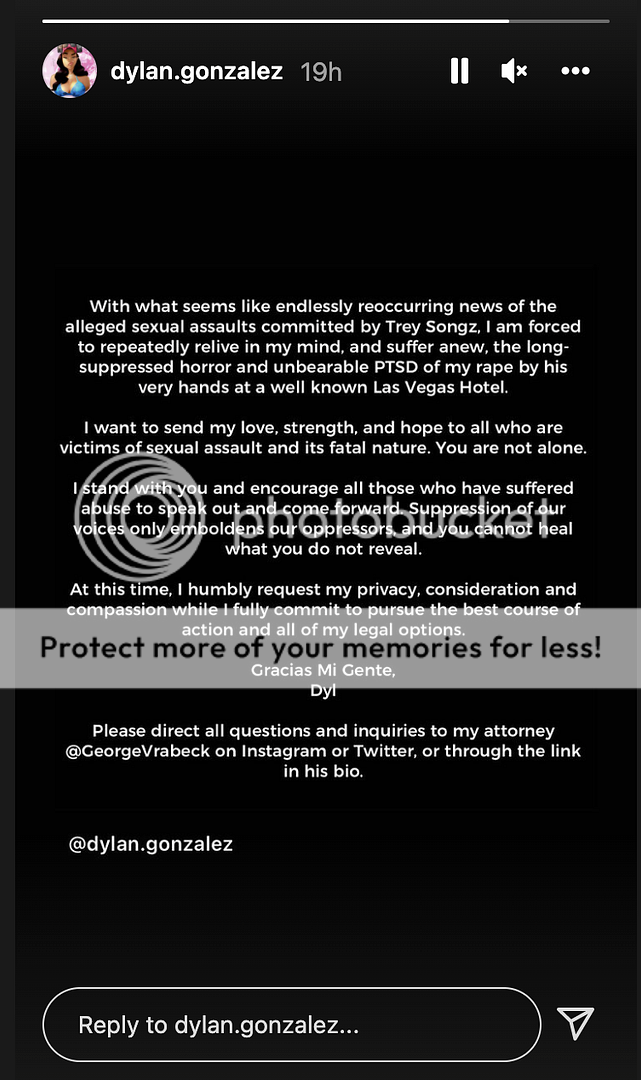This screenshot has height=1080, width=641.
Task: Open dylan.gonzalez profile picture
Action: 69,71
